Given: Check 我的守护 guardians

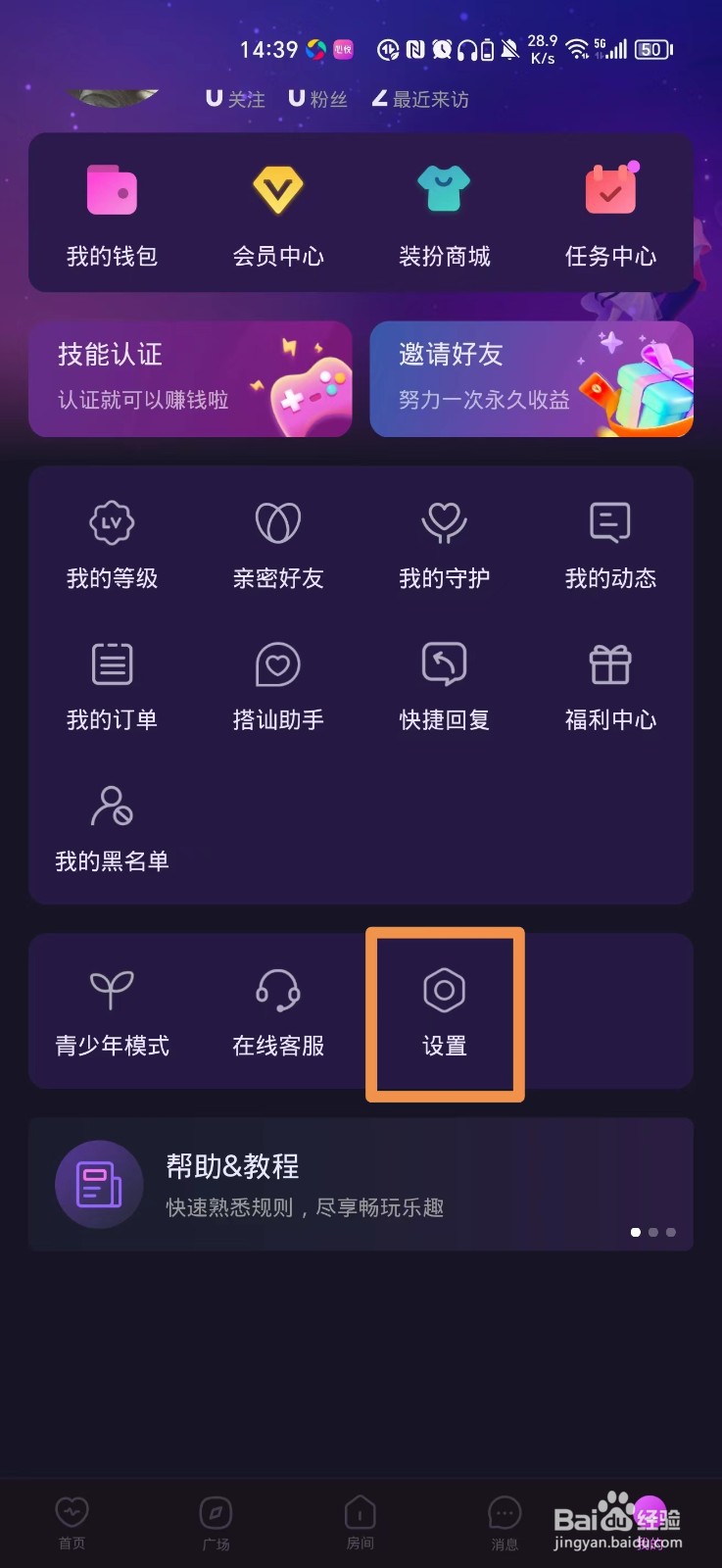Looking at the screenshot, I should point(444,542).
